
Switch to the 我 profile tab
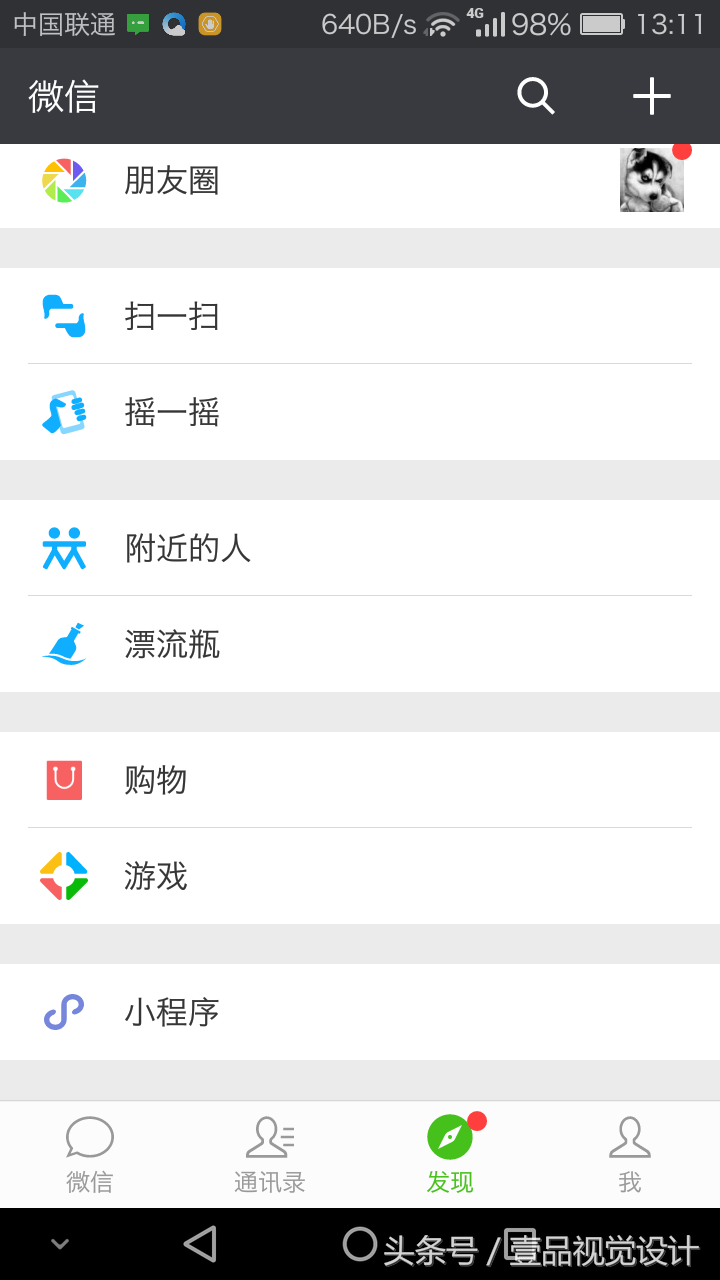(x=630, y=1155)
